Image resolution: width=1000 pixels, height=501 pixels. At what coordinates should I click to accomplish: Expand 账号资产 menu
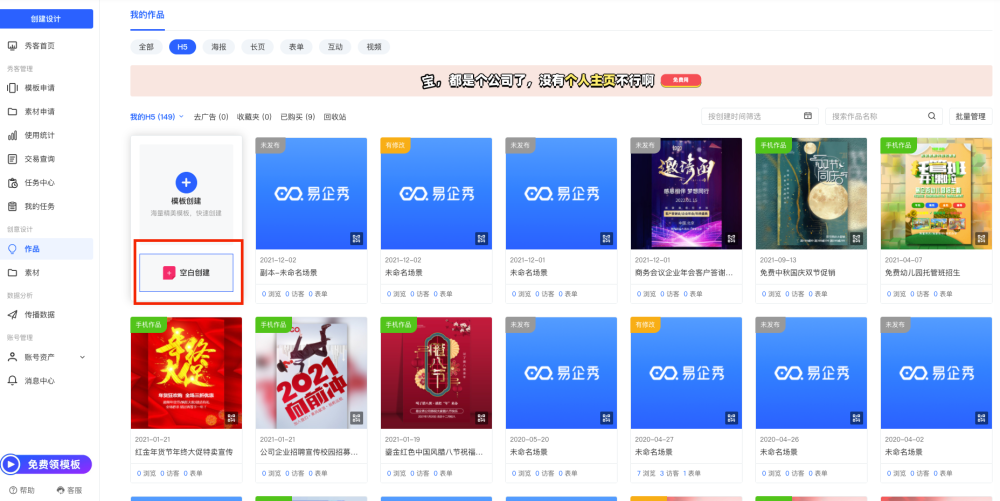47,357
